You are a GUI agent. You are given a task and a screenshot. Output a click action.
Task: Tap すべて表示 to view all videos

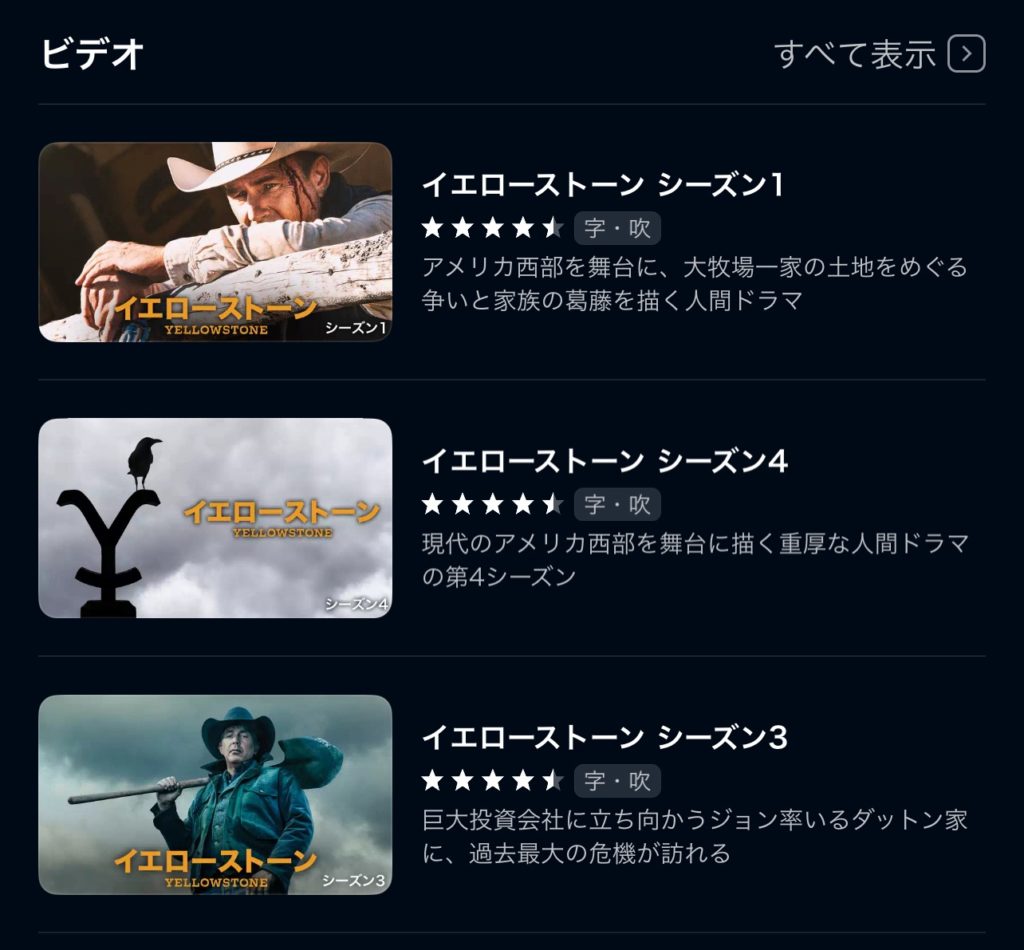[x=879, y=54]
